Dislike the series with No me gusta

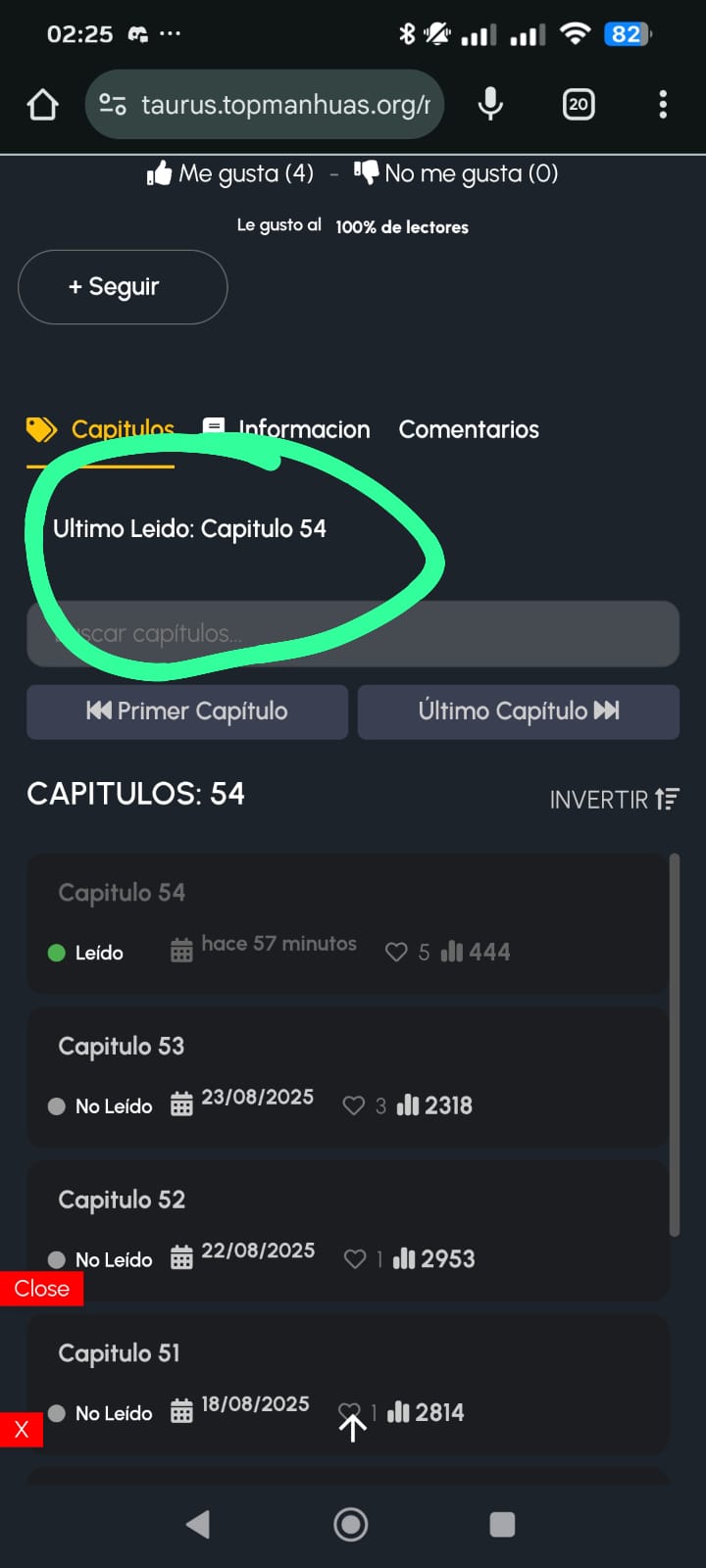[x=456, y=173]
